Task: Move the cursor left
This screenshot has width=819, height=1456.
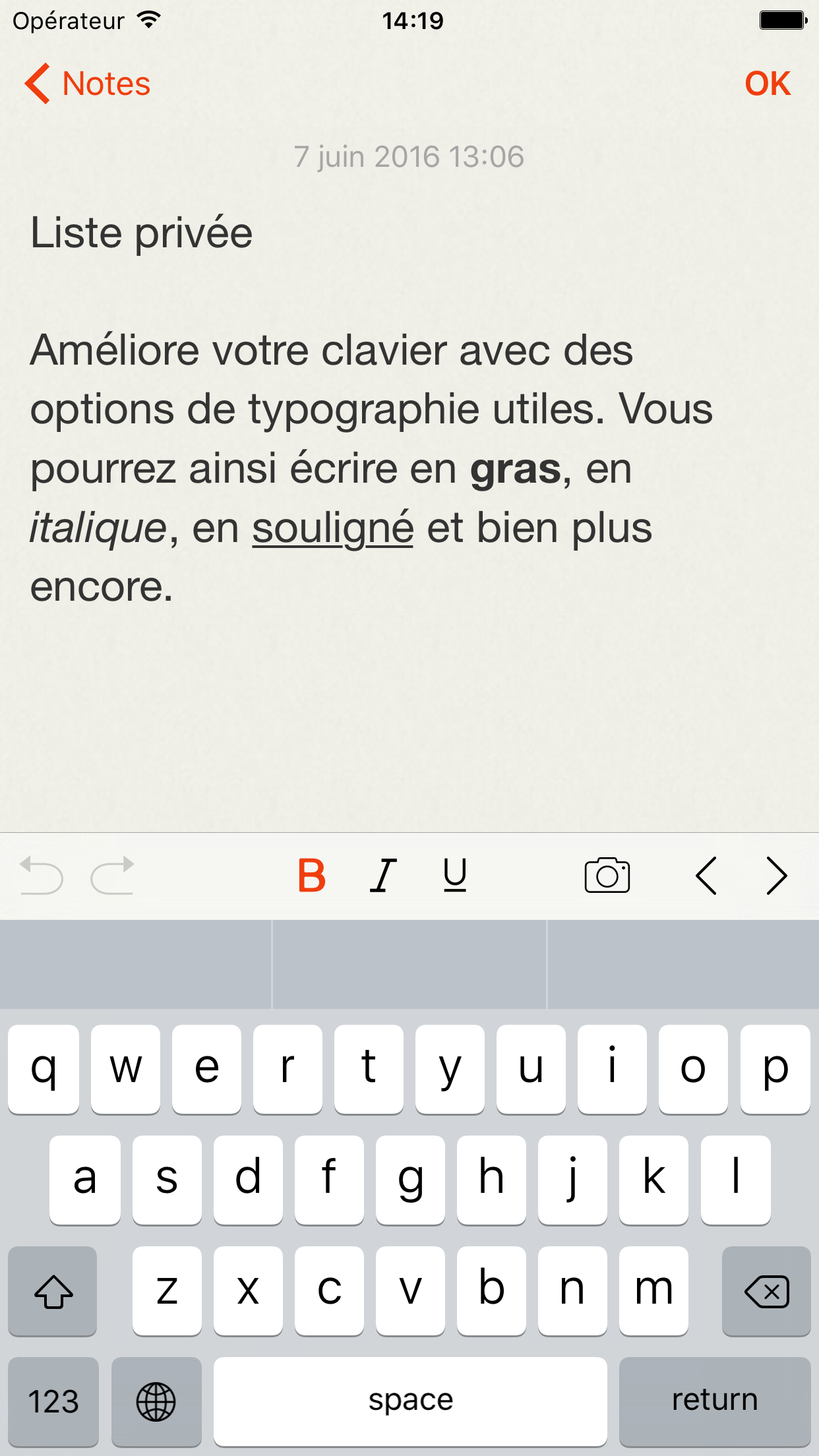Action: coord(706,876)
